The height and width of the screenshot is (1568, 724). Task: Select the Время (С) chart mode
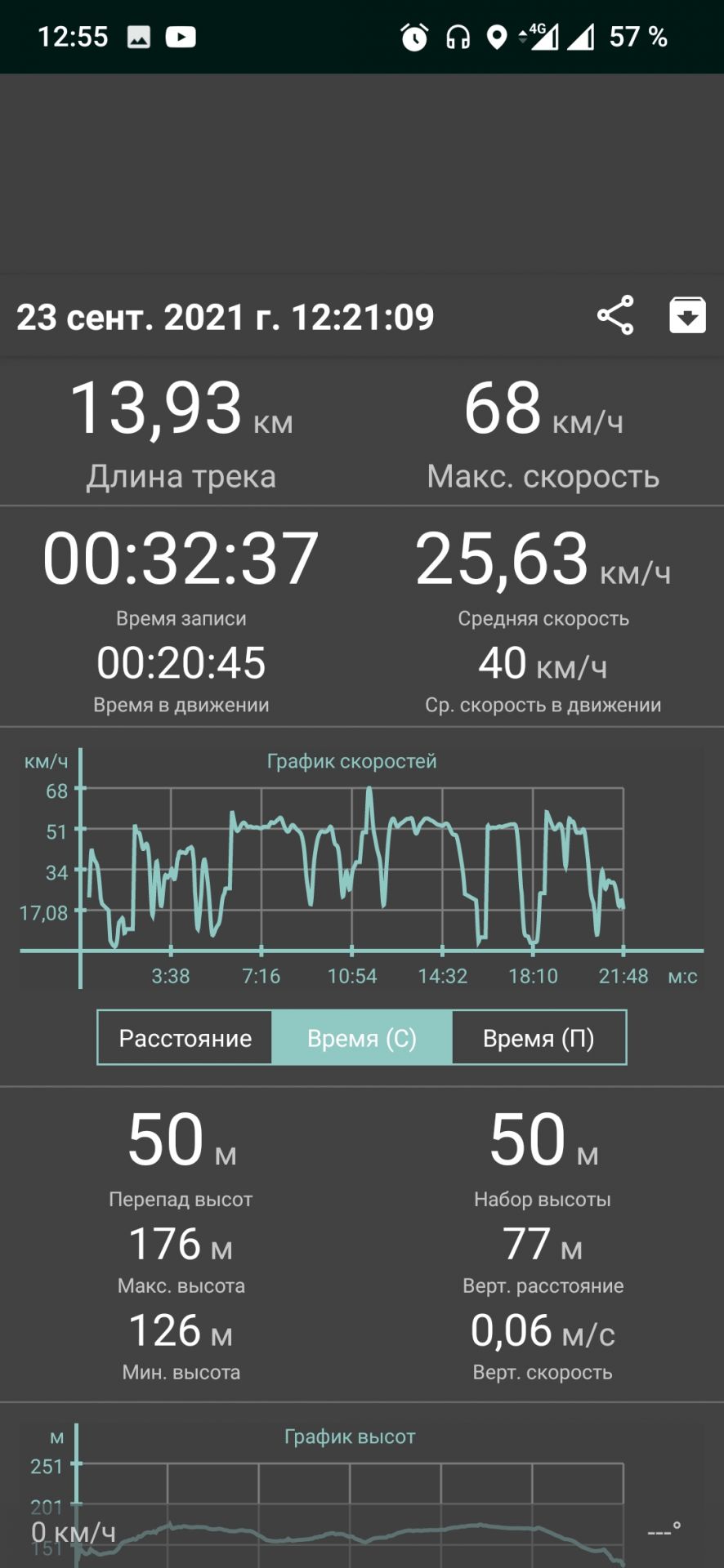point(361,1038)
